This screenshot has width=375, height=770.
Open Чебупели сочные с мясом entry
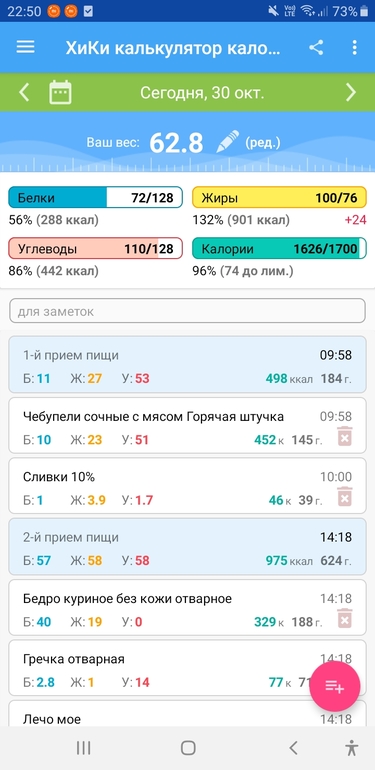[x=187, y=425]
